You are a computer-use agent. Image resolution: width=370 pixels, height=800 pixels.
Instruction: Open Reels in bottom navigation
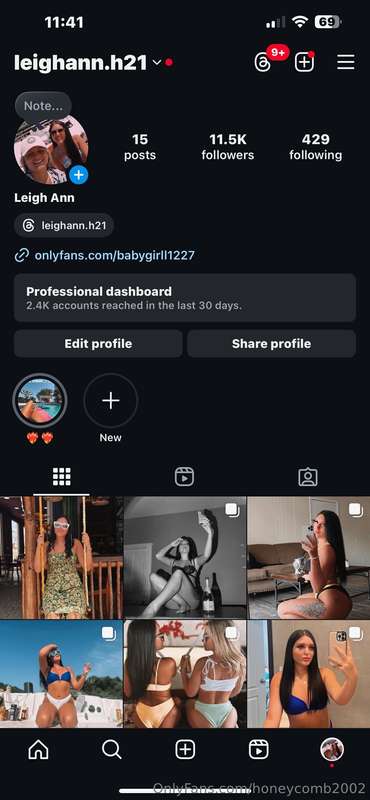point(258,749)
